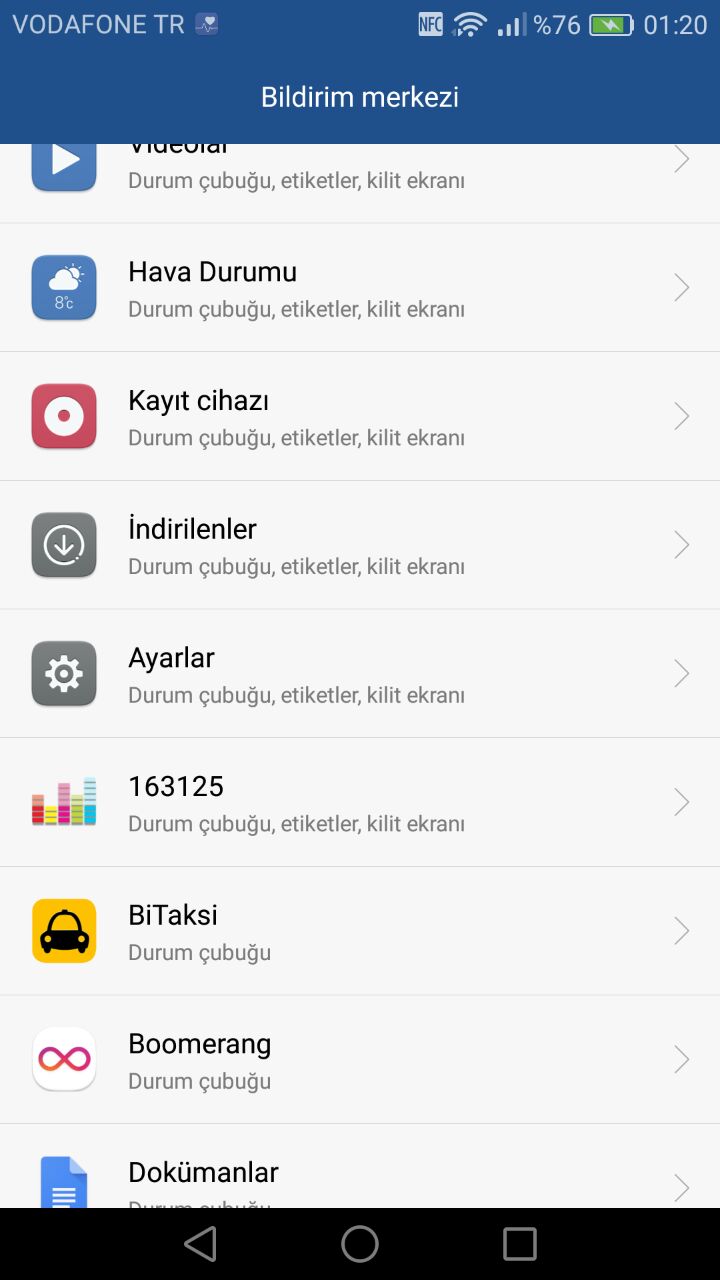The height and width of the screenshot is (1280, 720).
Task: Open the recent apps view
Action: (x=520, y=1244)
